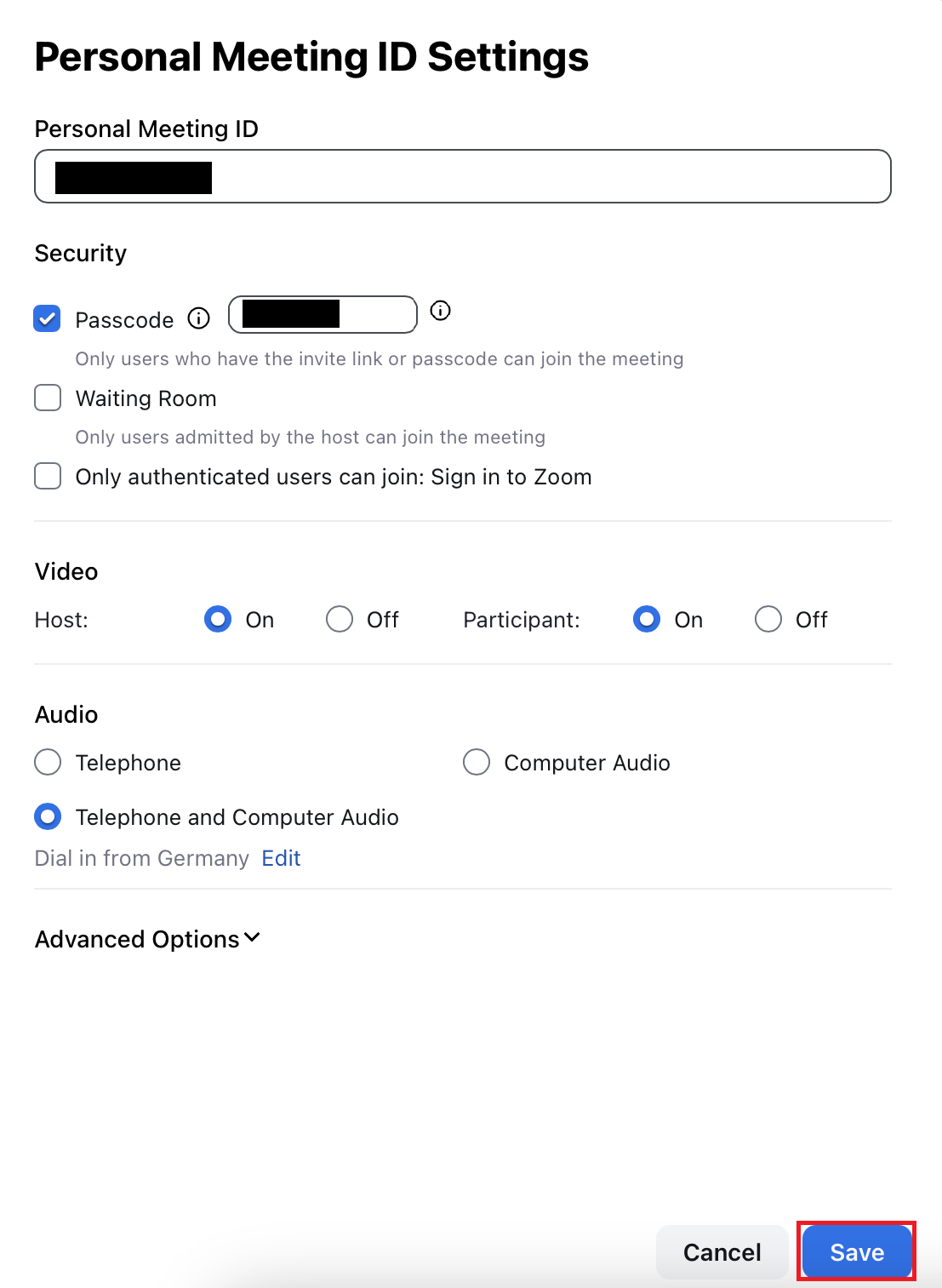Expand Advanced Options
Screen dimensions: 942x1288
(147, 939)
